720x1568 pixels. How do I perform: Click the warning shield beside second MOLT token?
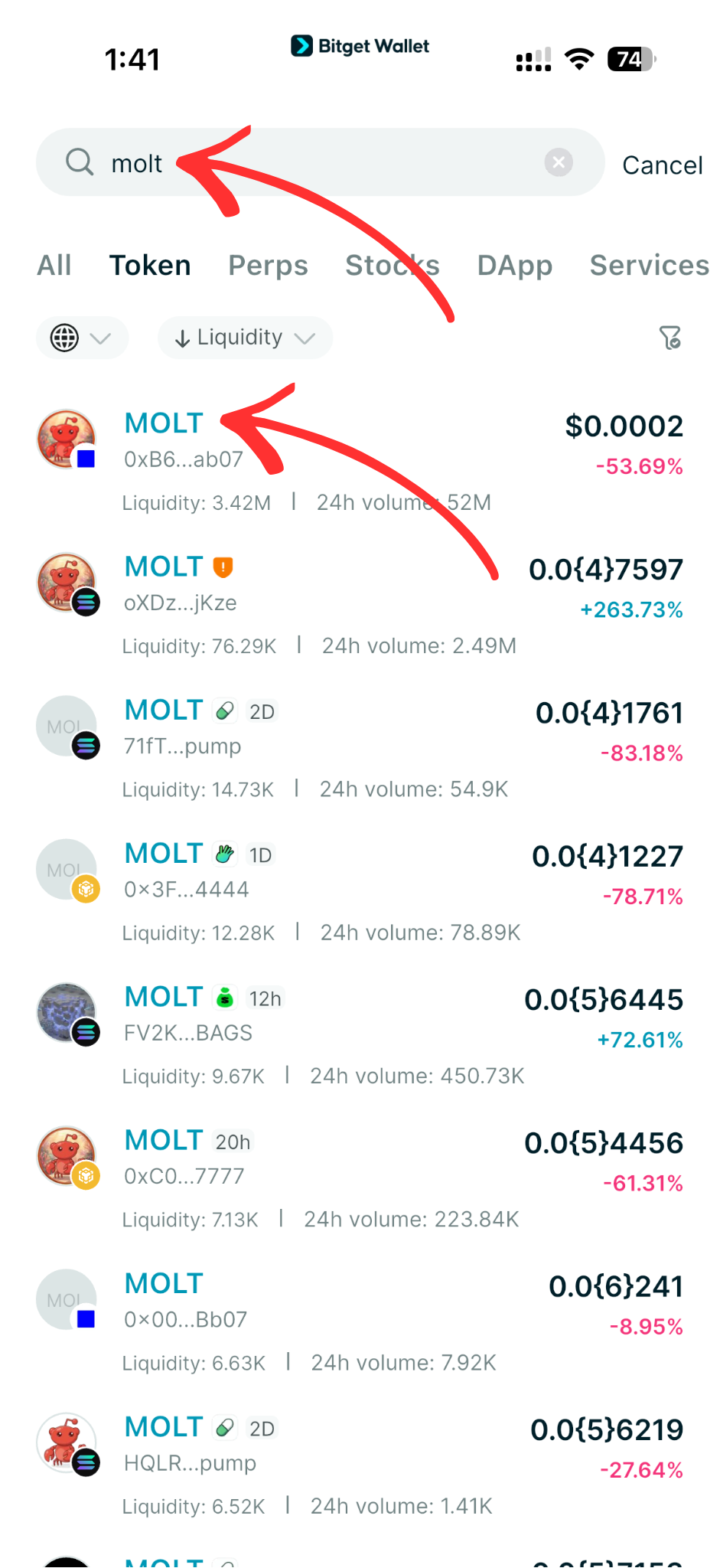point(222,567)
